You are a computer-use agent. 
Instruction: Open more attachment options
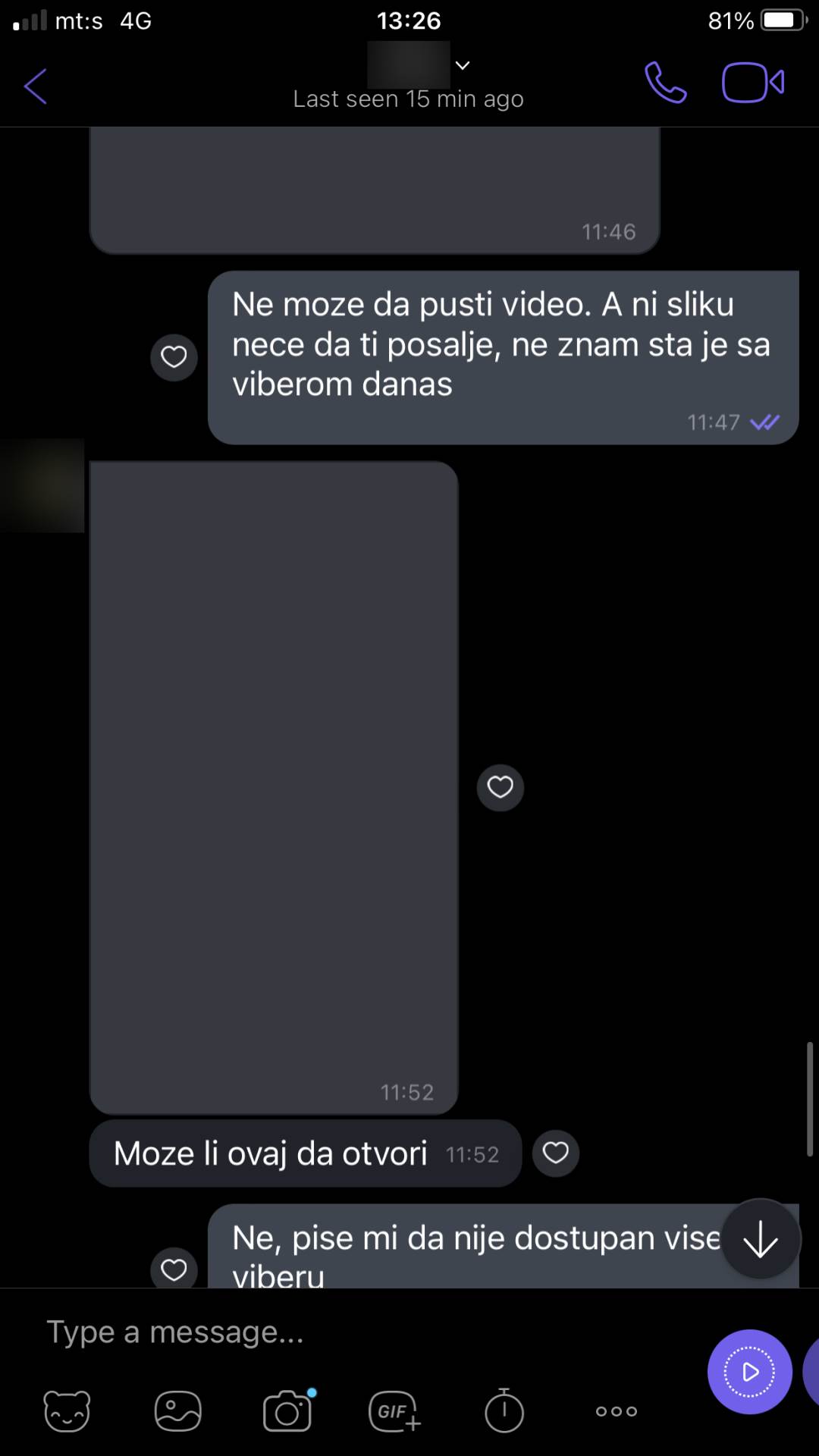[x=616, y=1411]
